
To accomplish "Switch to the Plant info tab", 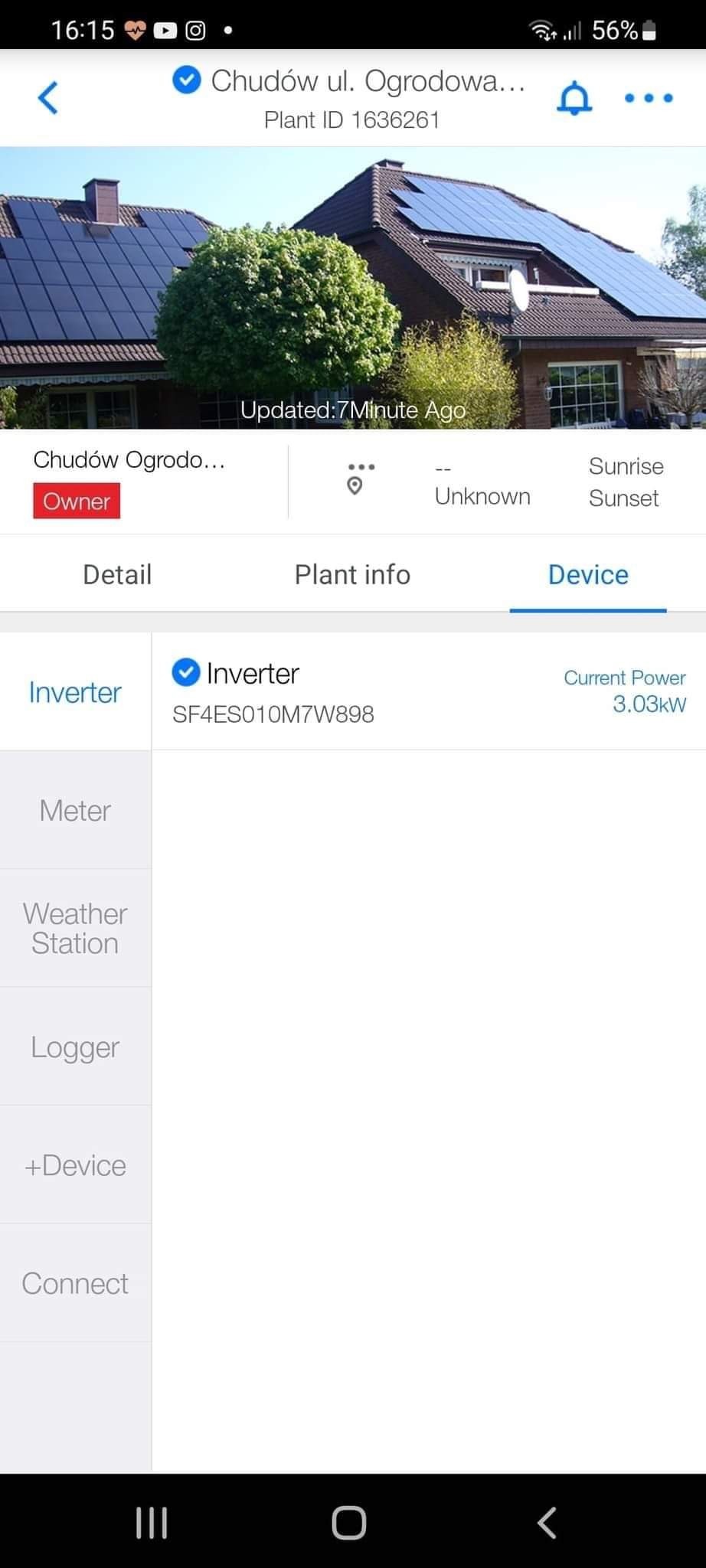I will tap(352, 574).
